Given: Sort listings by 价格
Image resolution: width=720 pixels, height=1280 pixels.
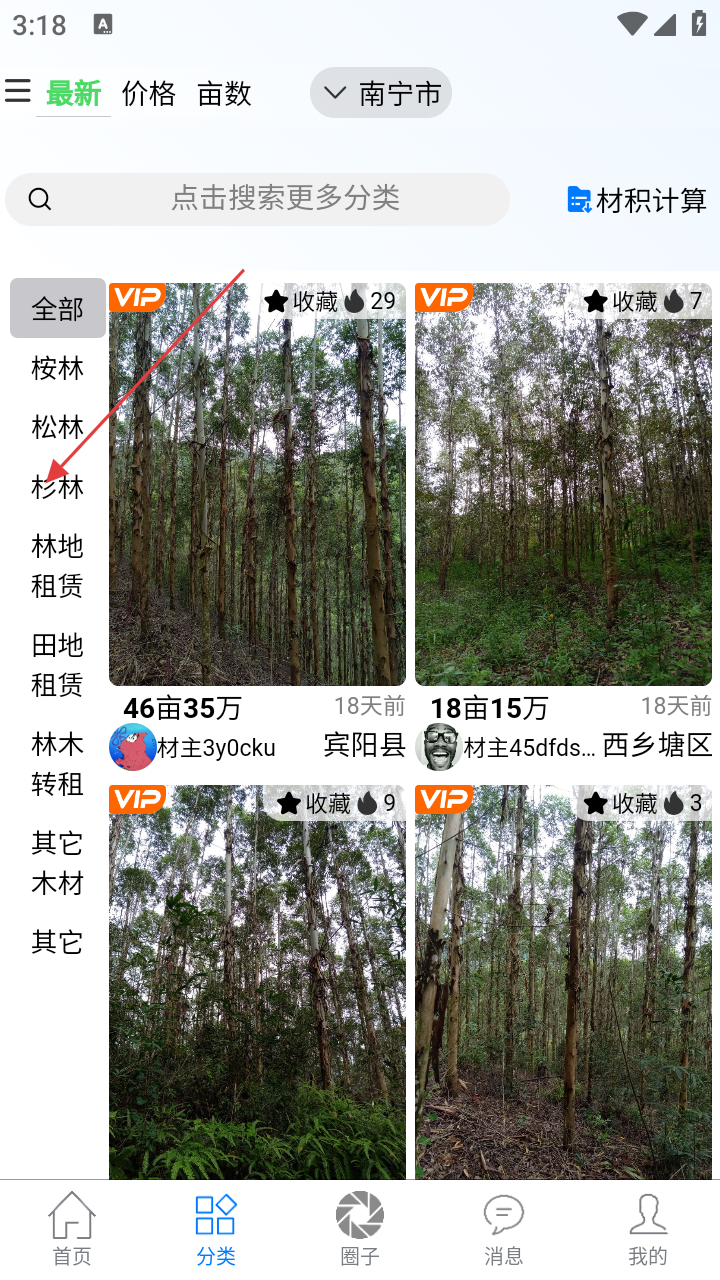Looking at the screenshot, I should pos(148,94).
